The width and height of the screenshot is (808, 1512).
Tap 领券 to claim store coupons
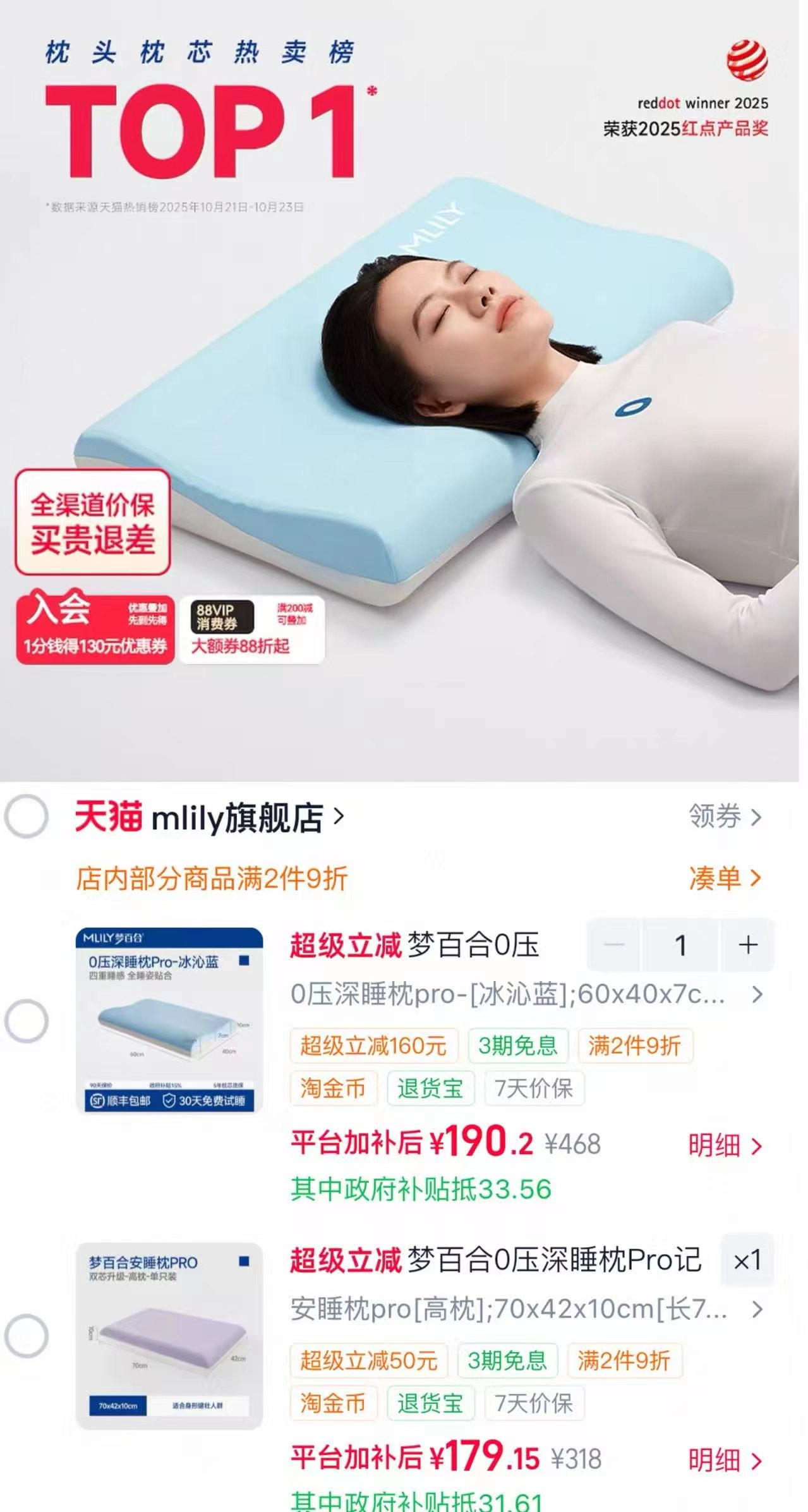coord(725,817)
